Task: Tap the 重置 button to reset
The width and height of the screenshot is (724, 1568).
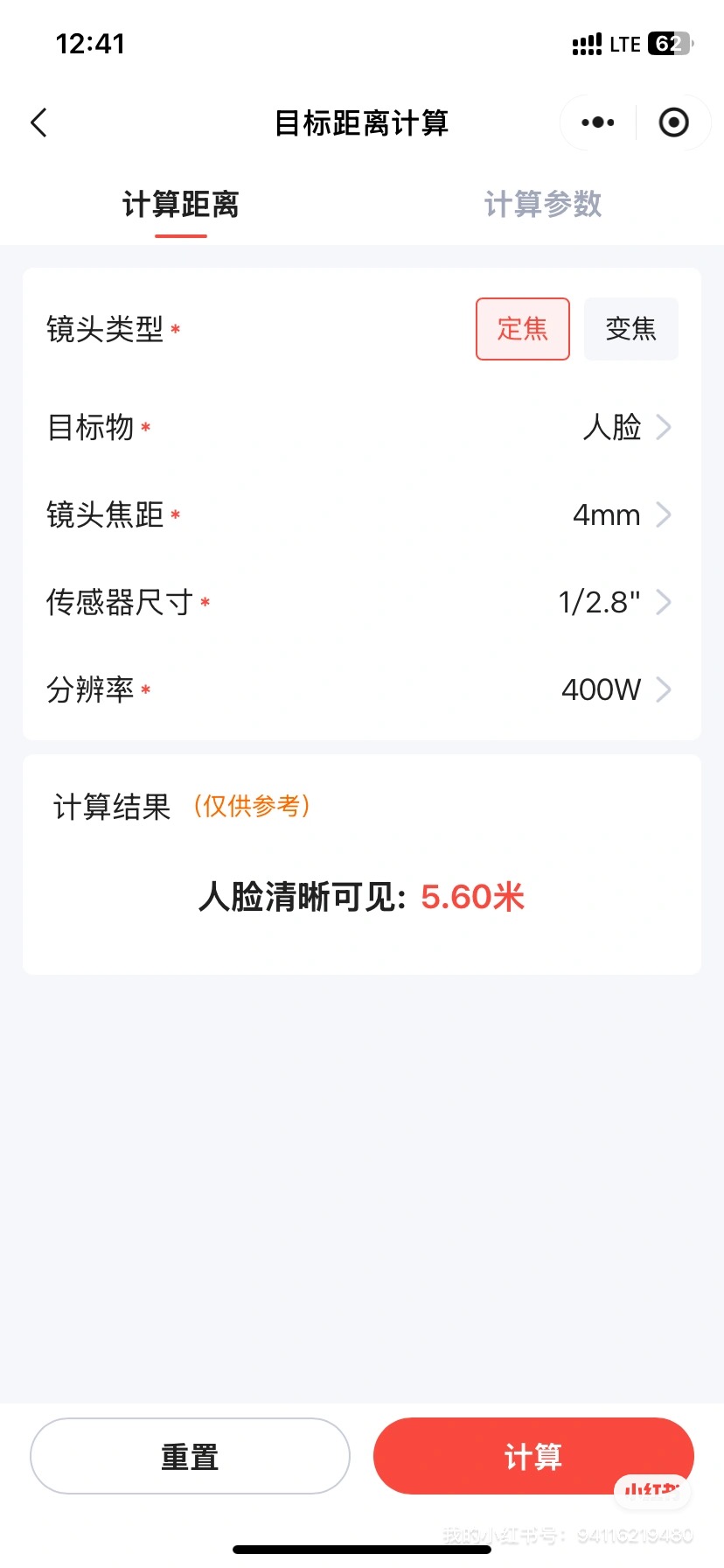Action: (190, 1456)
